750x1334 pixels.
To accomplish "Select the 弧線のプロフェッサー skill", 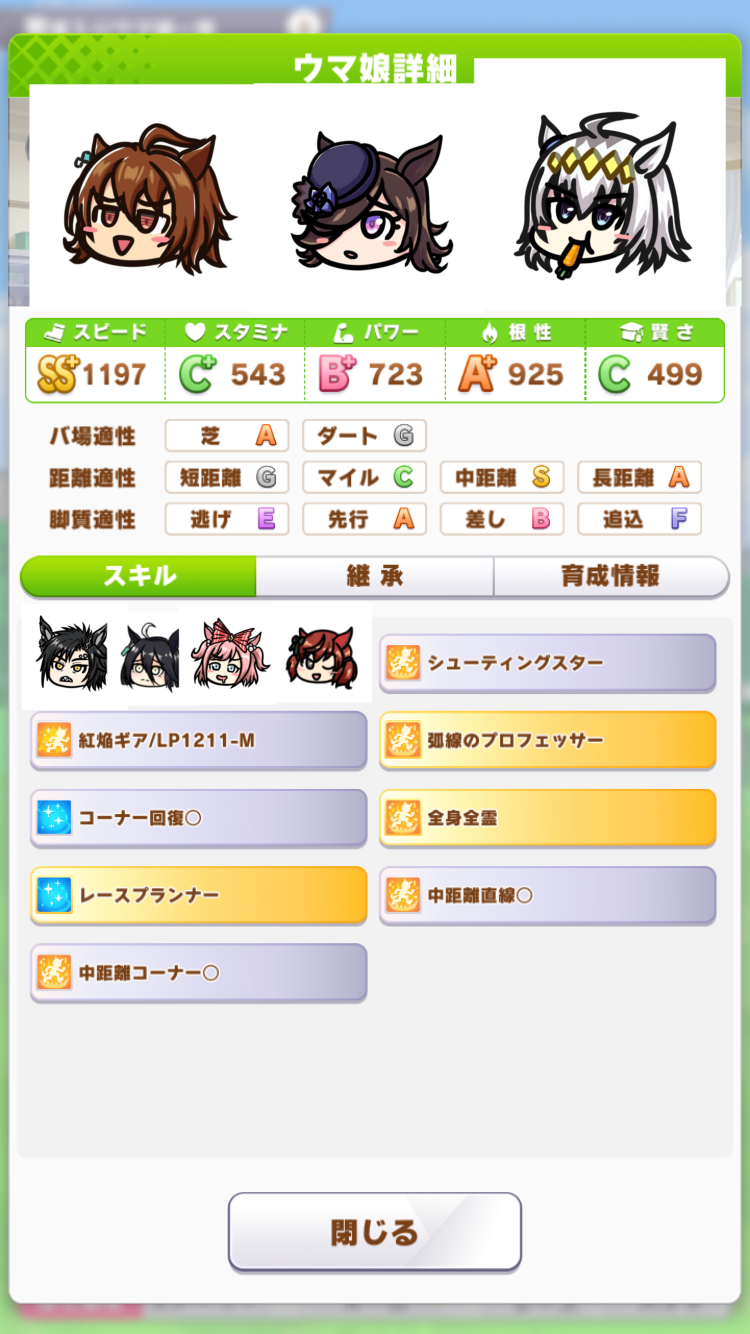I will [x=548, y=741].
